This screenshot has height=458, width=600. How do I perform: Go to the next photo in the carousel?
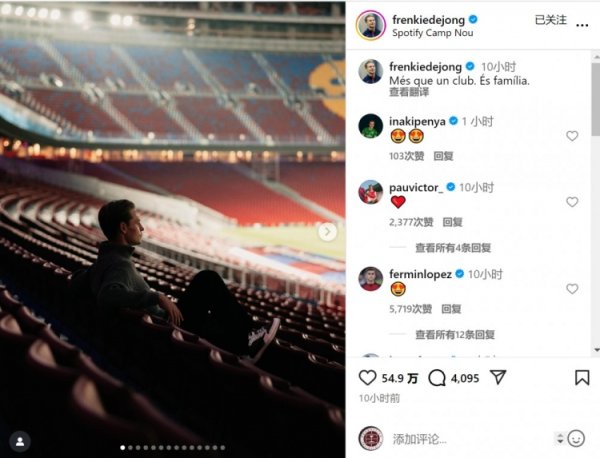327,232
